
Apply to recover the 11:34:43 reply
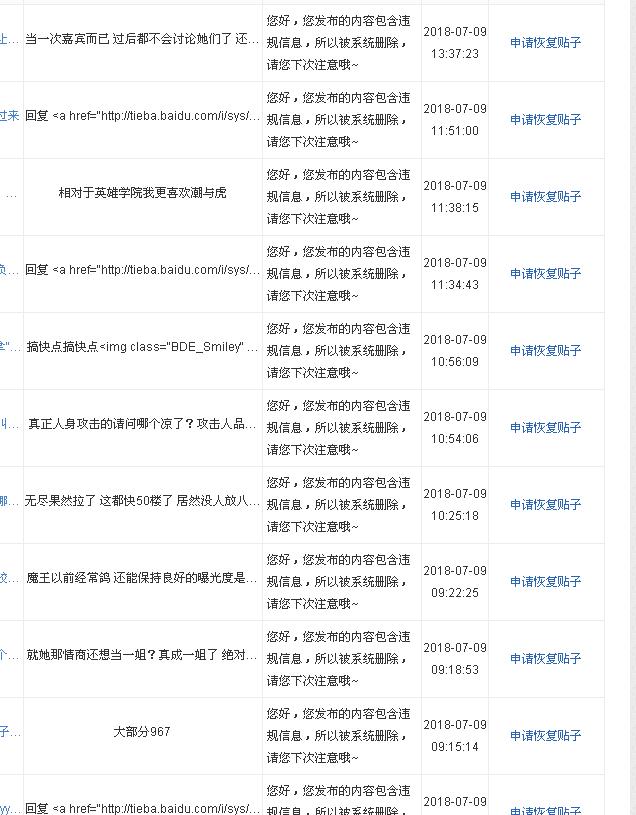[x=545, y=274]
